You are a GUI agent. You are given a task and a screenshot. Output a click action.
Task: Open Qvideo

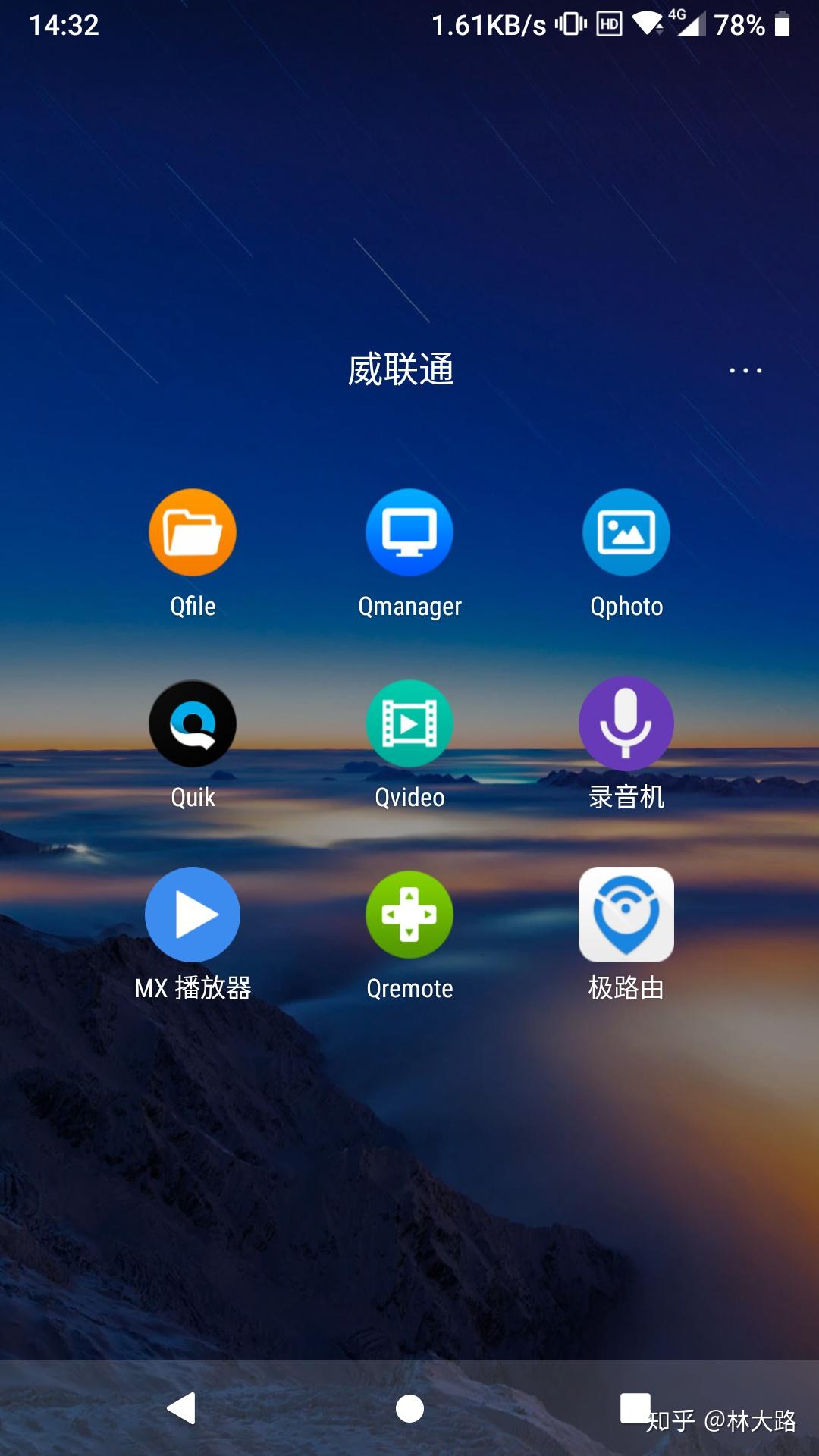tap(409, 723)
